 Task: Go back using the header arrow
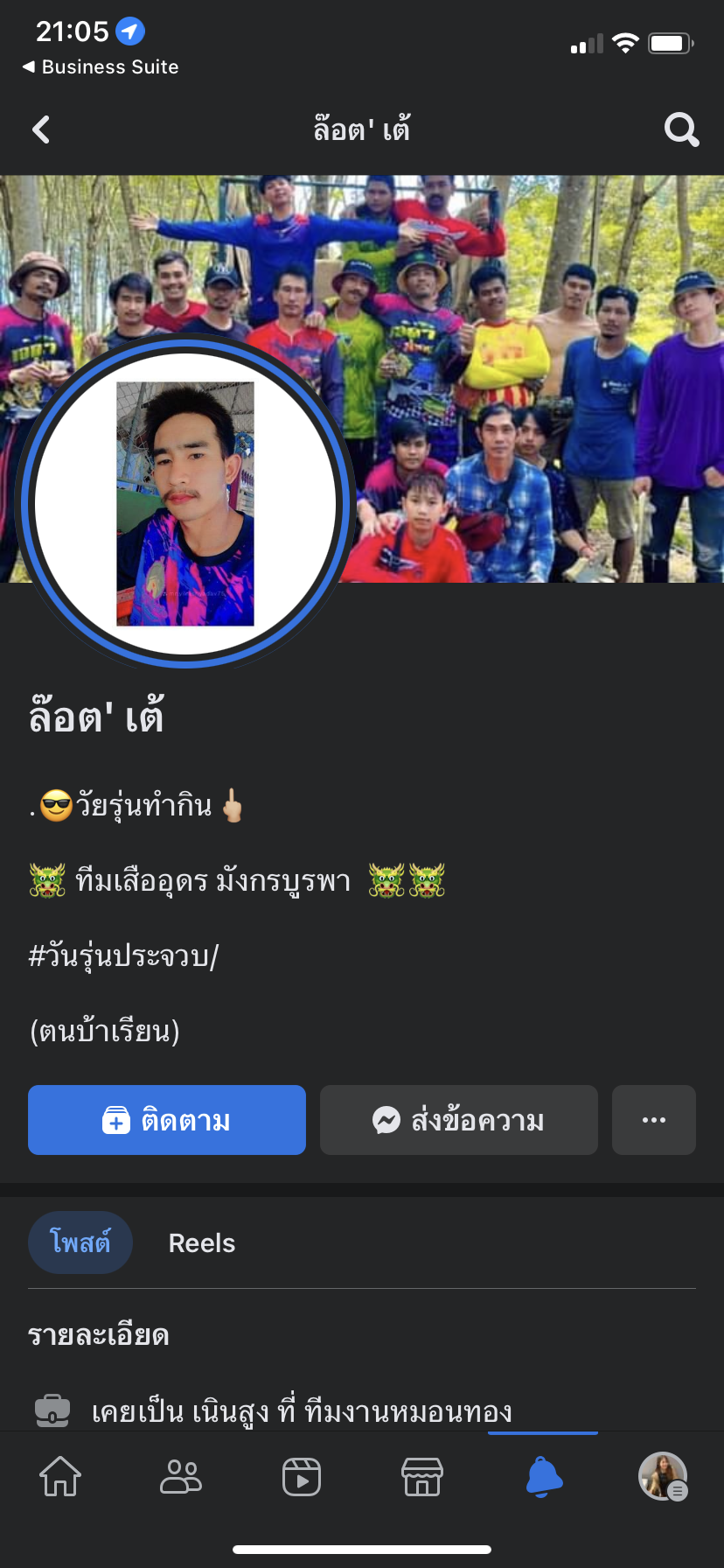[x=41, y=130]
